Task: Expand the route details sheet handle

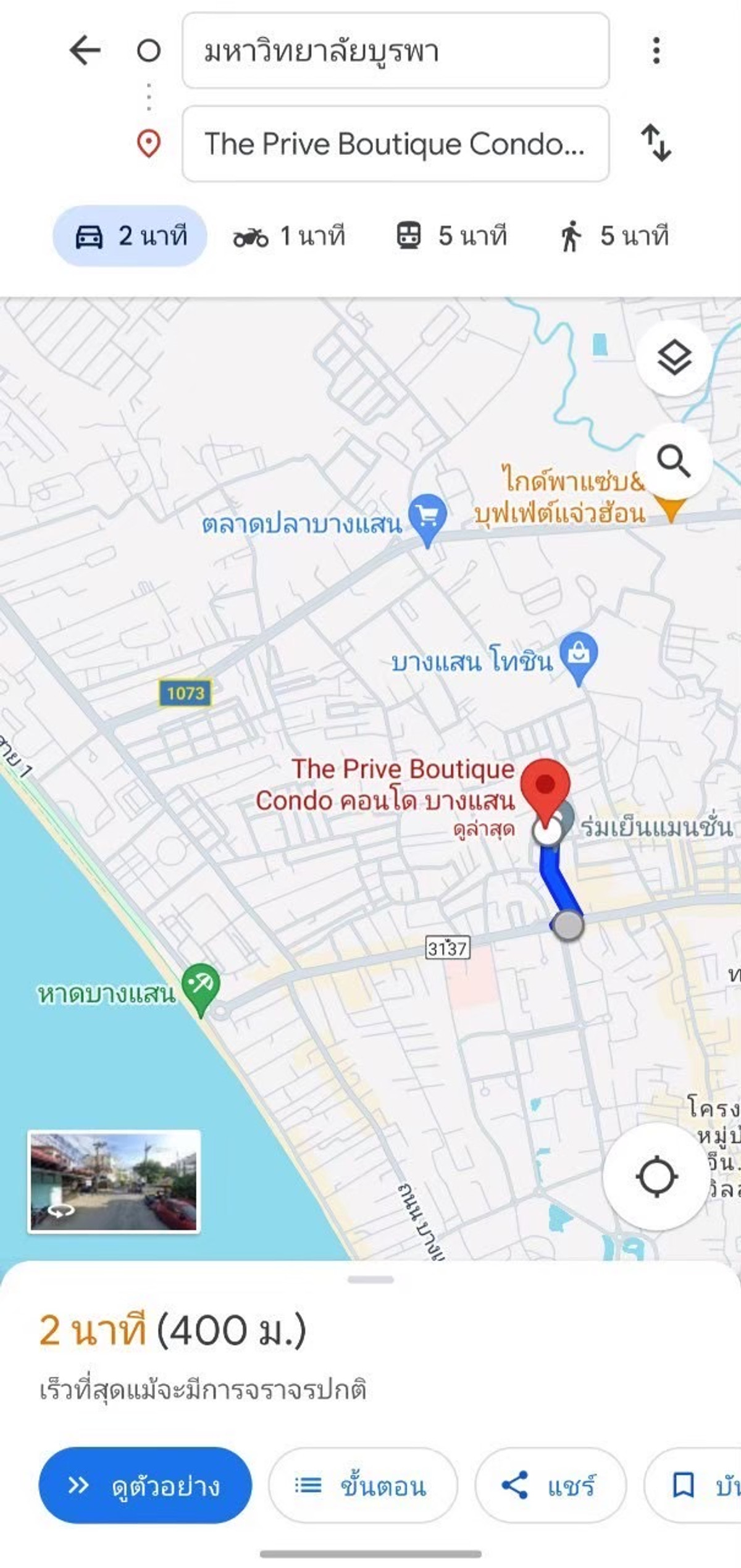Action: coord(371,1280)
